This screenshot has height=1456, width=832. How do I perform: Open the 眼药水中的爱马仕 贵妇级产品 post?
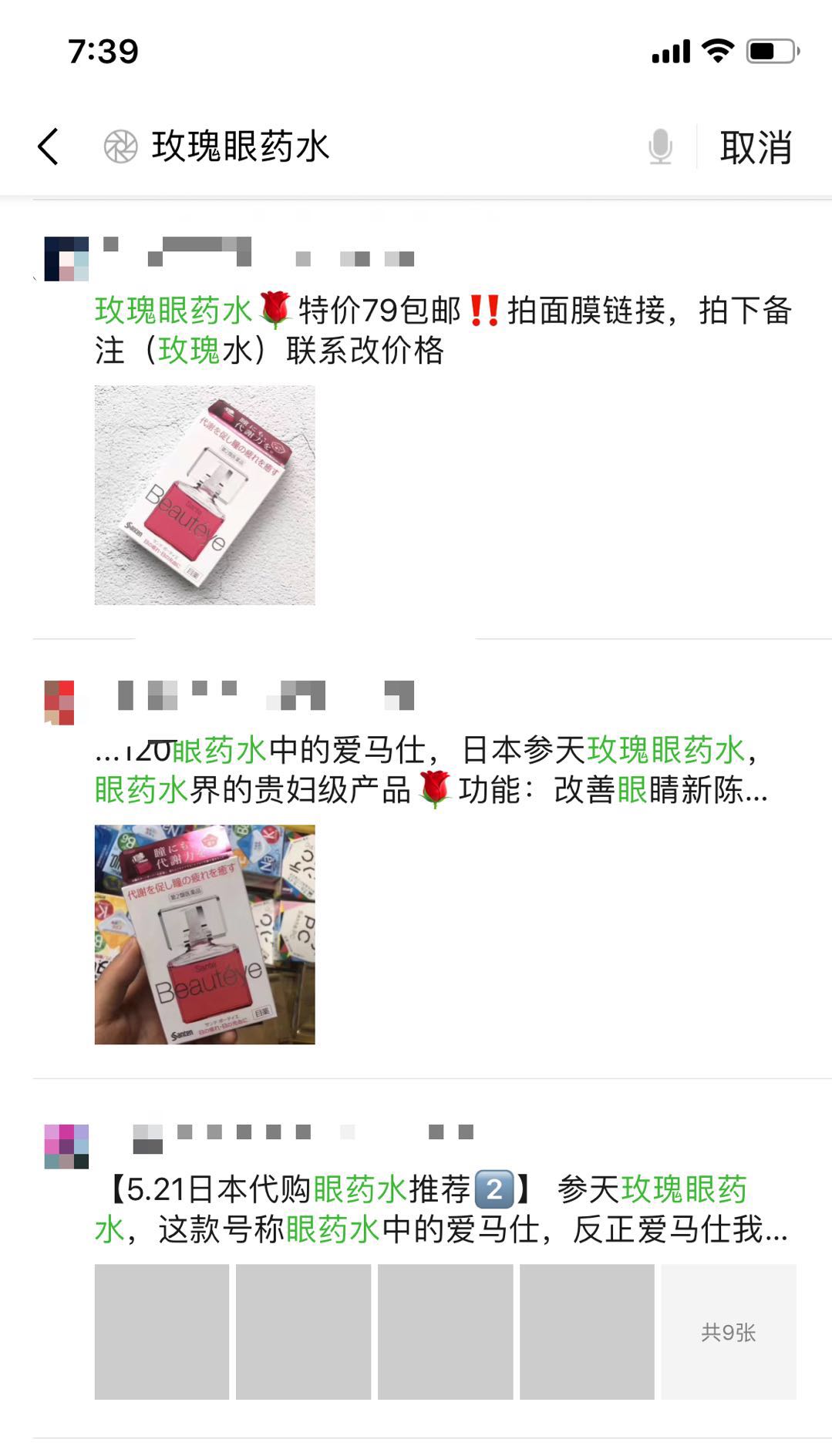[x=432, y=769]
